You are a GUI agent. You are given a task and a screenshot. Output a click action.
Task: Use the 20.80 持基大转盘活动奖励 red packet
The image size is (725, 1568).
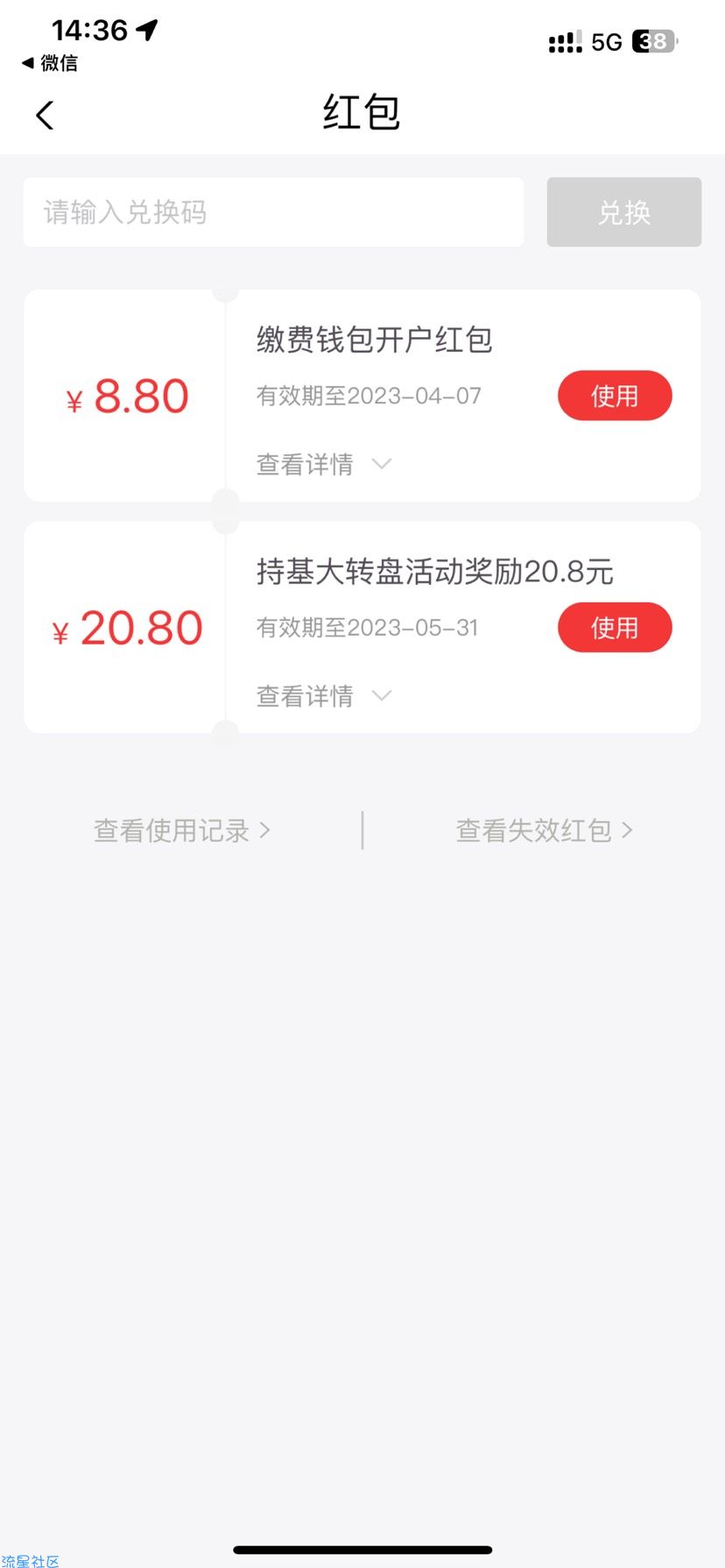615,628
